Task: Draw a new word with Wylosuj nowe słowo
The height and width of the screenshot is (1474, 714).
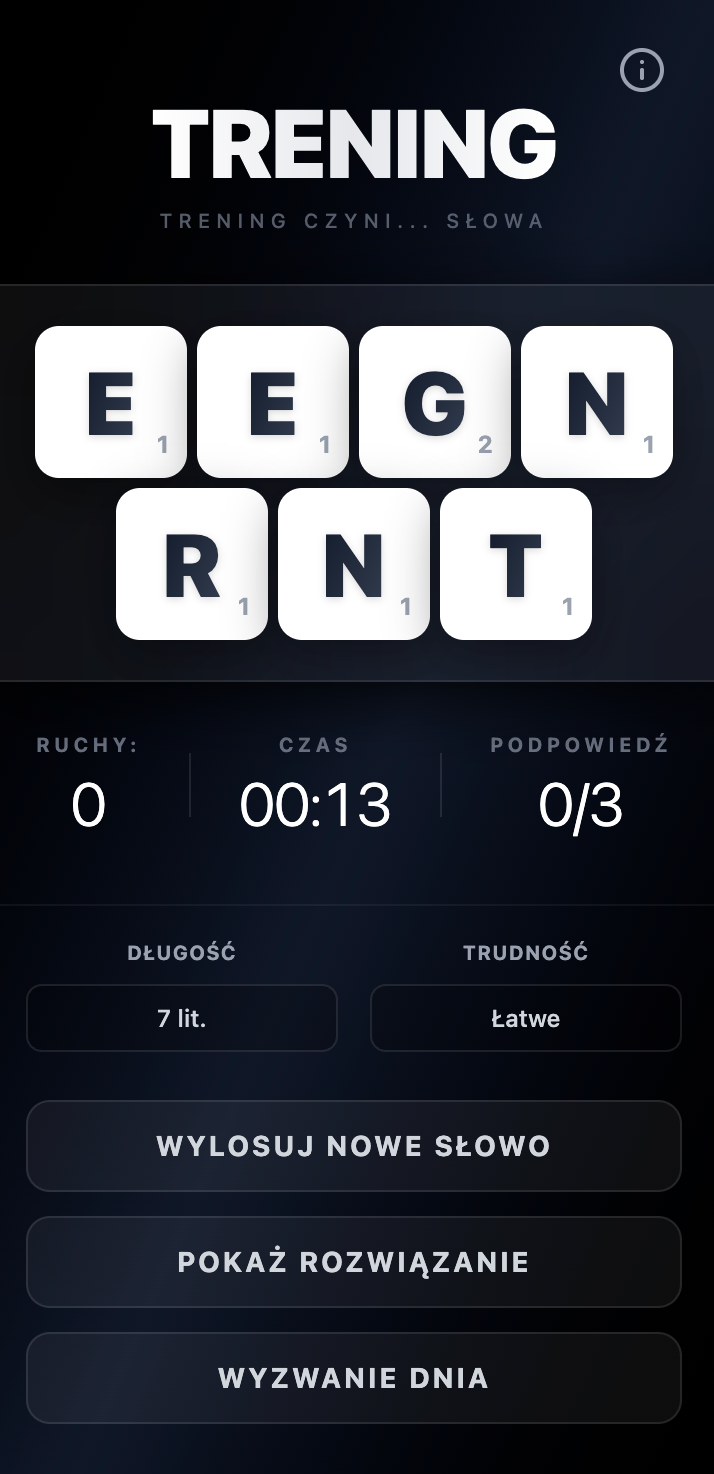Action: [x=354, y=1146]
